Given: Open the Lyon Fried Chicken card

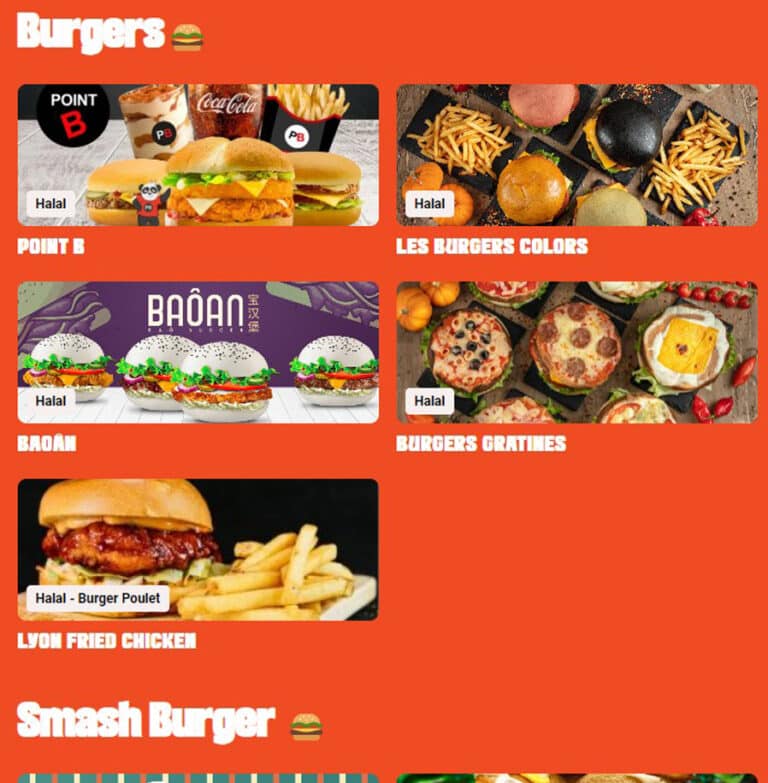Looking at the screenshot, I should (x=198, y=549).
